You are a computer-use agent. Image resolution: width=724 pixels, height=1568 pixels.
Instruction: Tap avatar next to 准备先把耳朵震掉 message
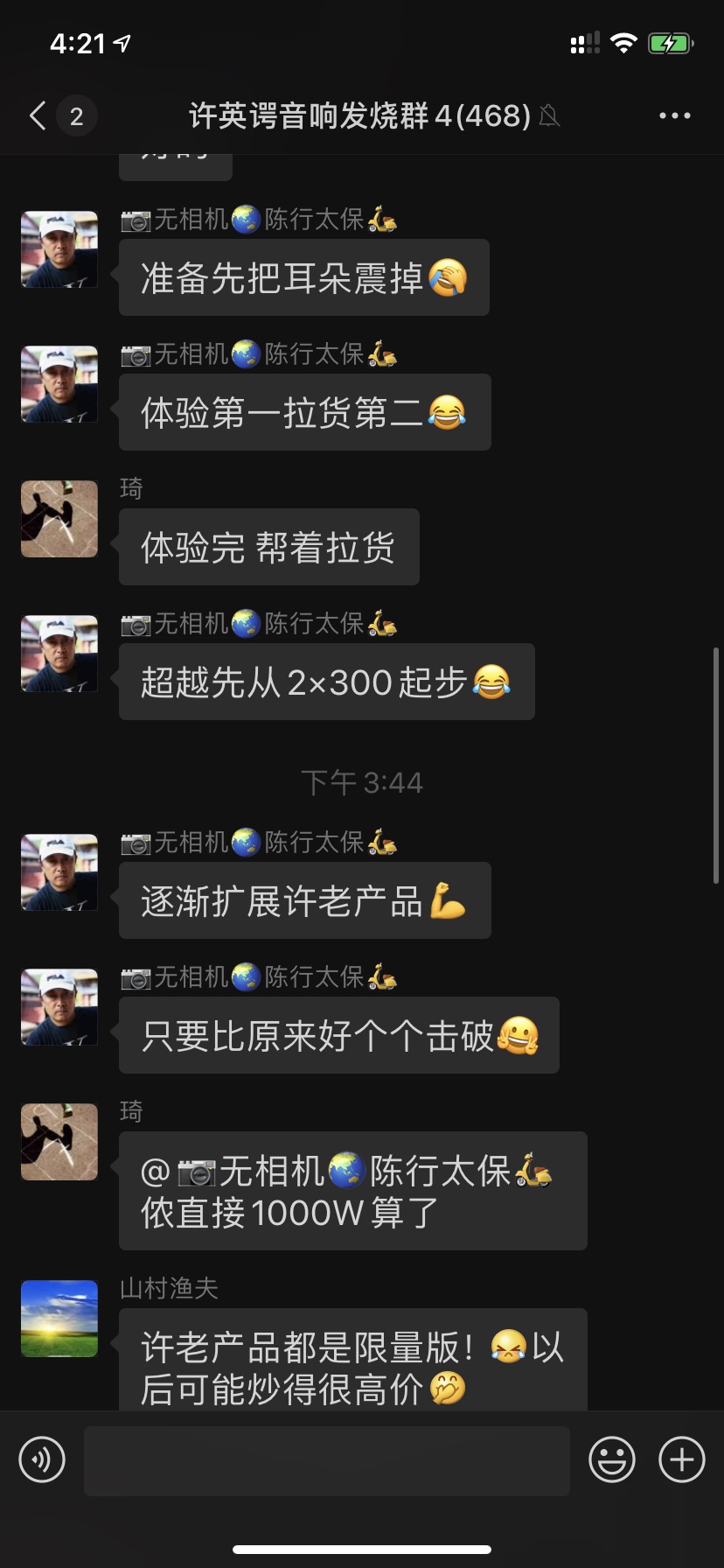pos(59,249)
